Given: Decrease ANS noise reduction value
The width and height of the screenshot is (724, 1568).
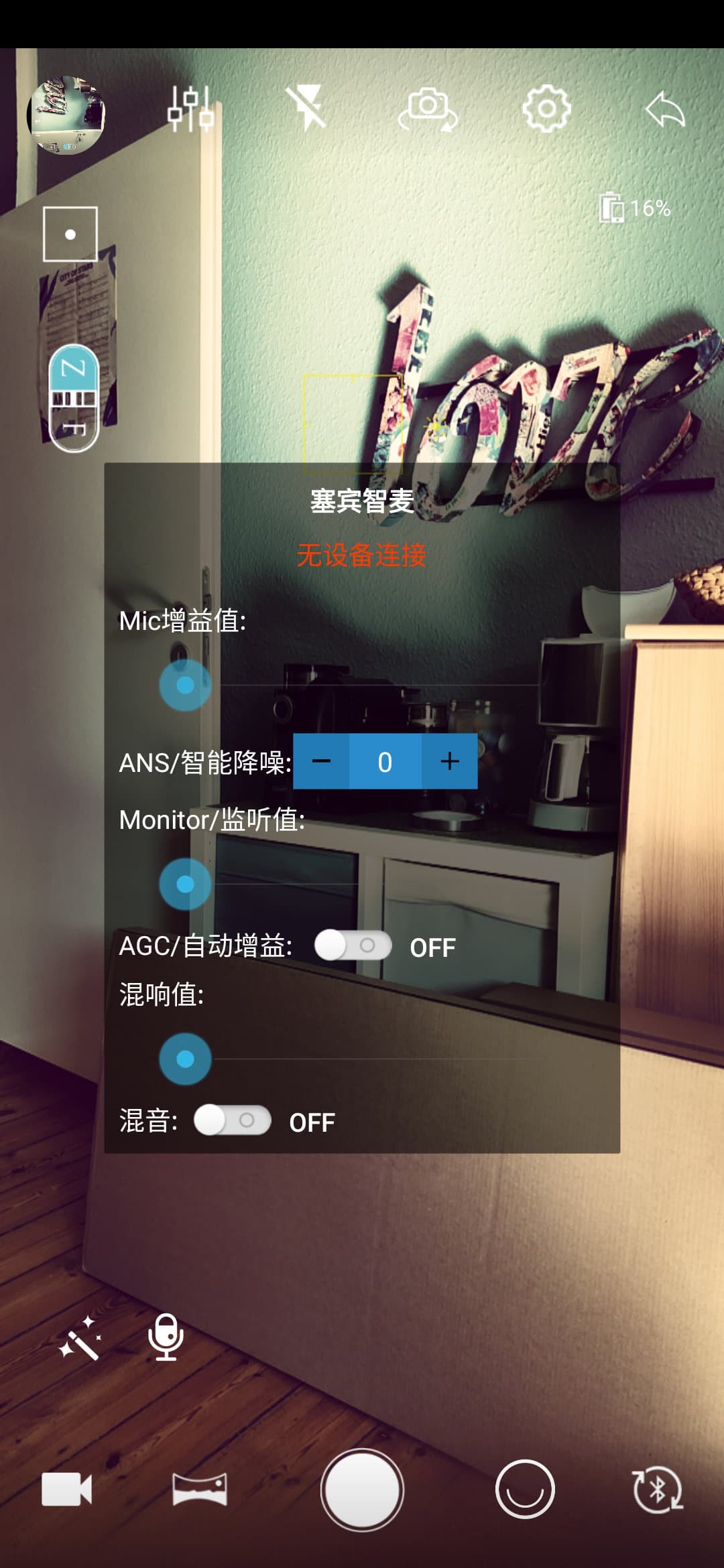Looking at the screenshot, I should tap(321, 761).
